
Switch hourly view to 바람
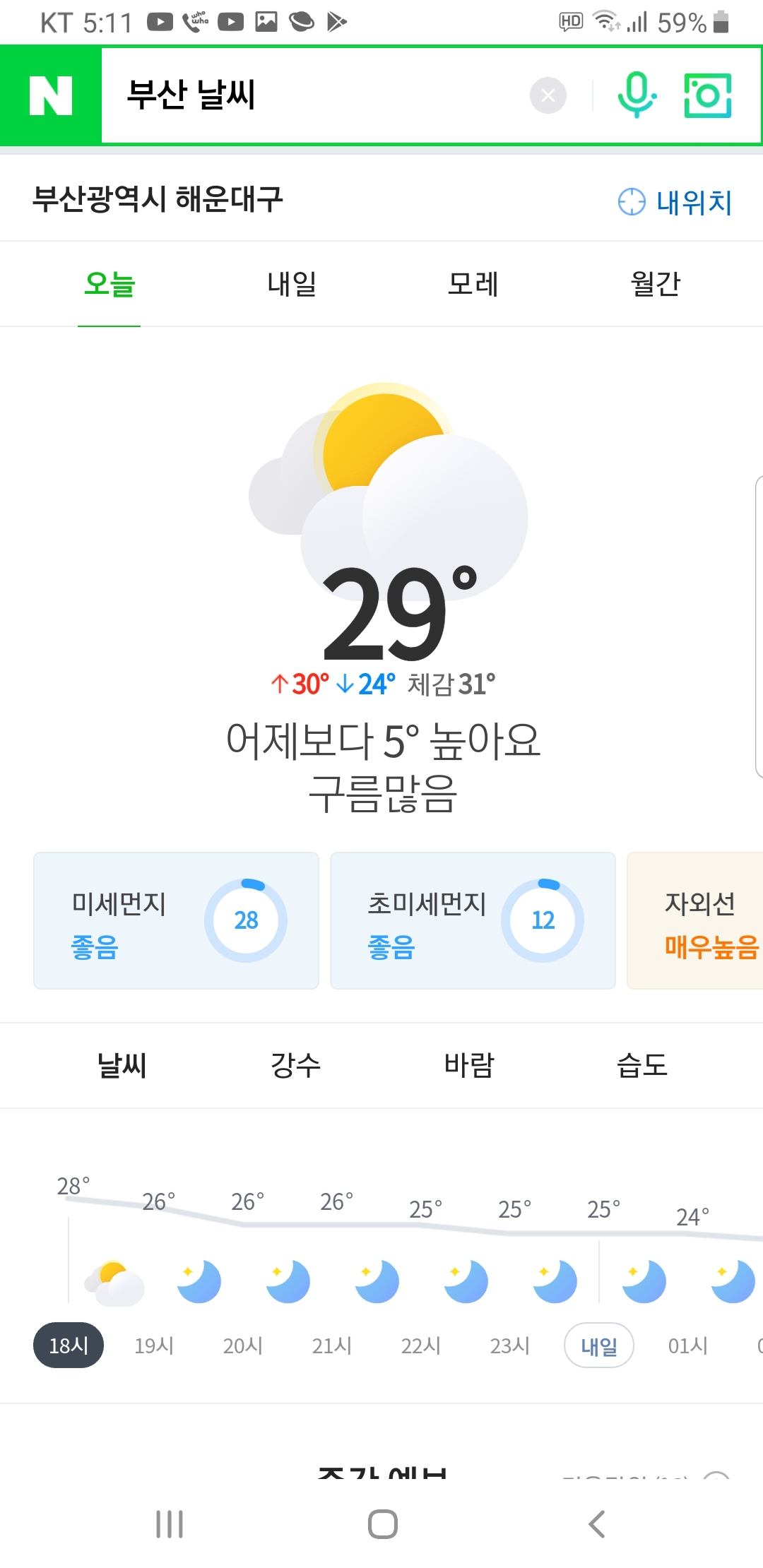tap(469, 1065)
